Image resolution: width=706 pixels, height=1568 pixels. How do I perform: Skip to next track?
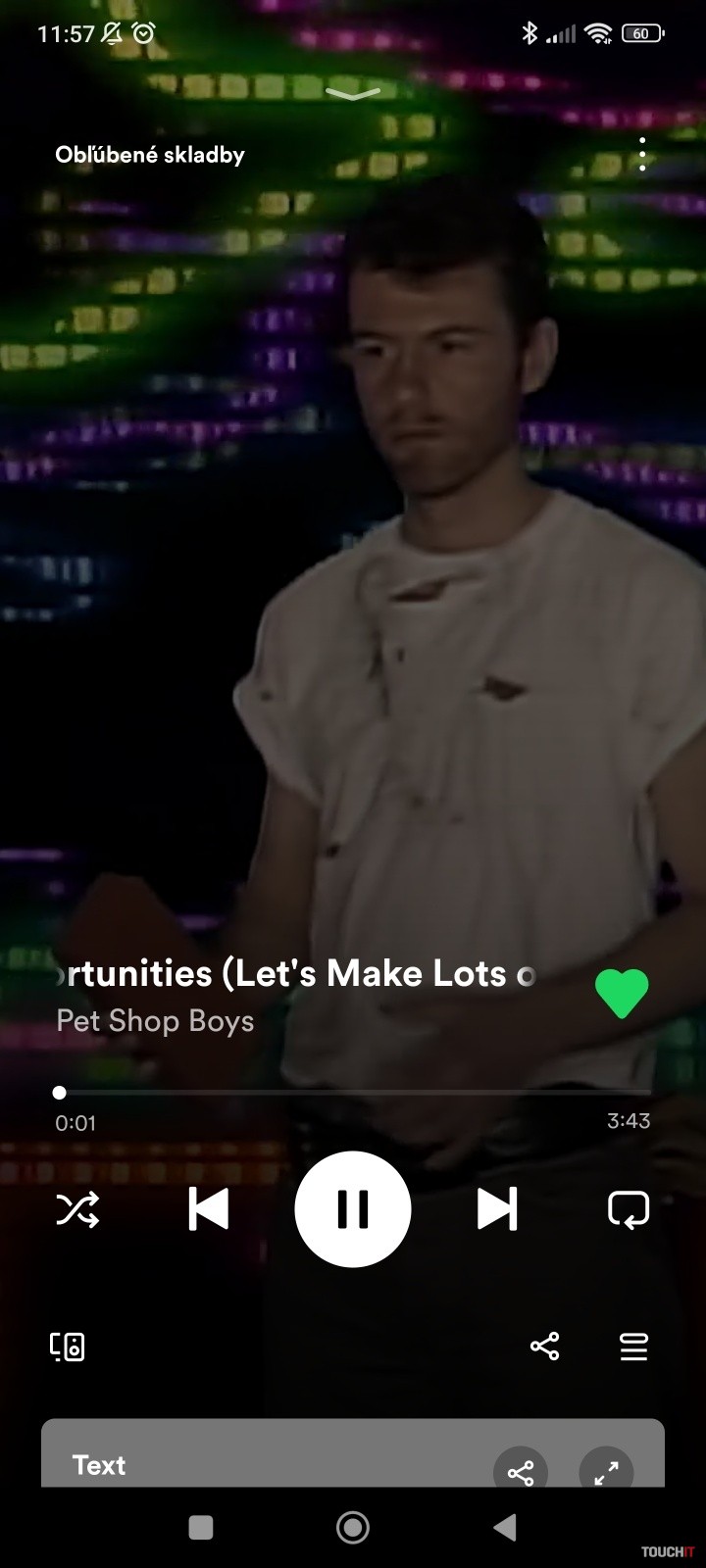pos(496,1209)
